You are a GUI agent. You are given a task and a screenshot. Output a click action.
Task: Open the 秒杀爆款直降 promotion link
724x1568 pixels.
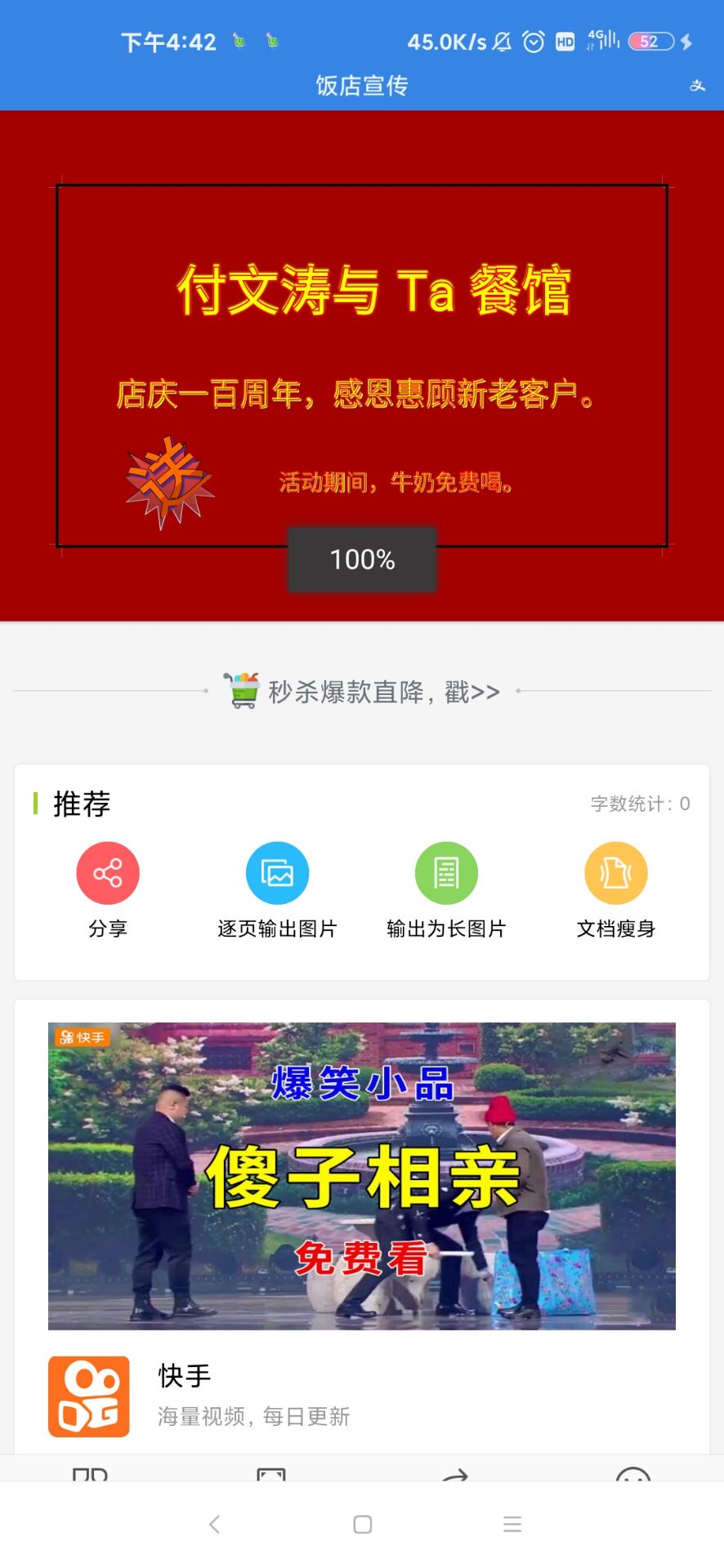tap(362, 692)
